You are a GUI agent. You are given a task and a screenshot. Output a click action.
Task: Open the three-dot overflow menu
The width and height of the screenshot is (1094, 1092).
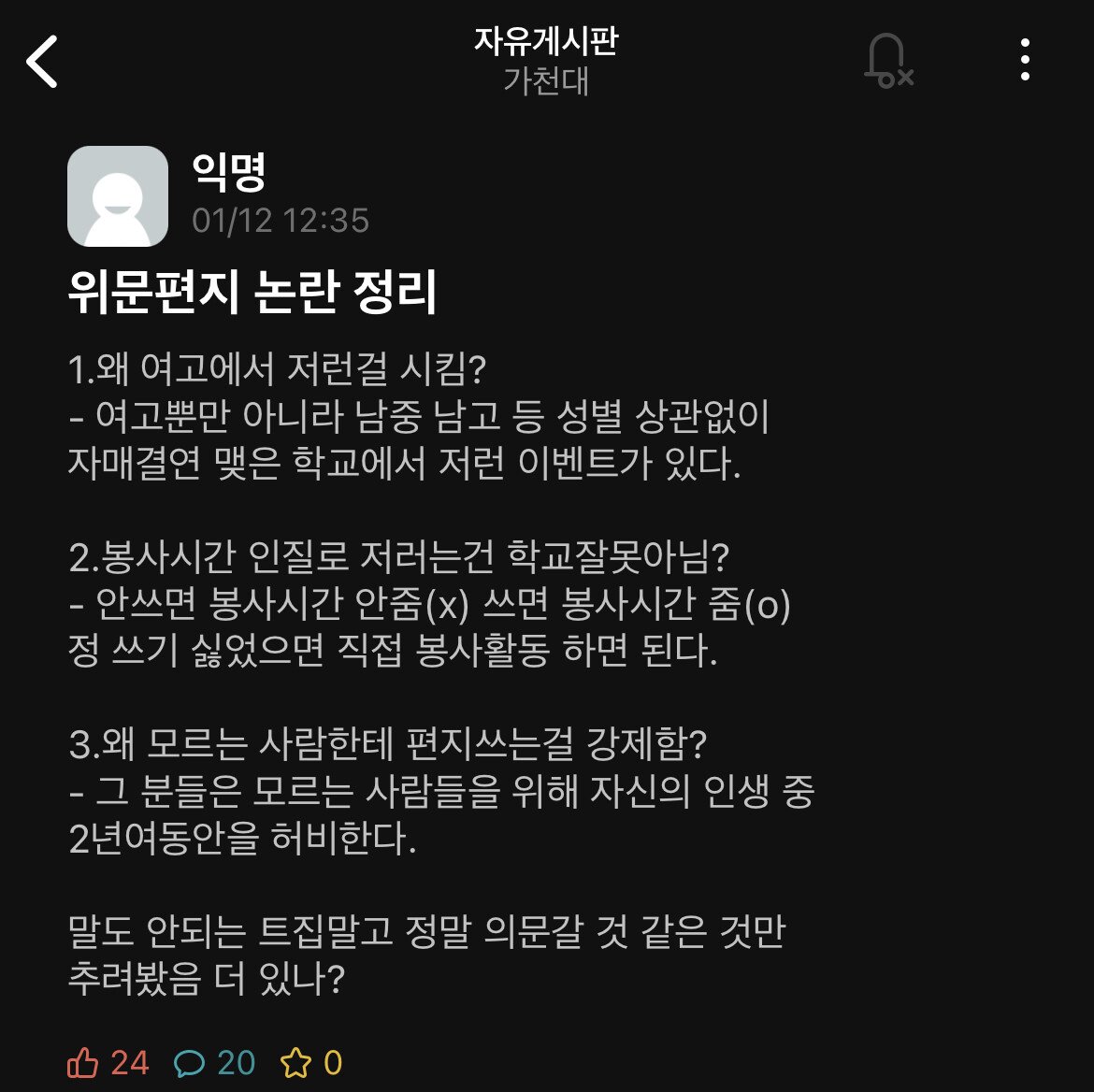[x=1025, y=60]
